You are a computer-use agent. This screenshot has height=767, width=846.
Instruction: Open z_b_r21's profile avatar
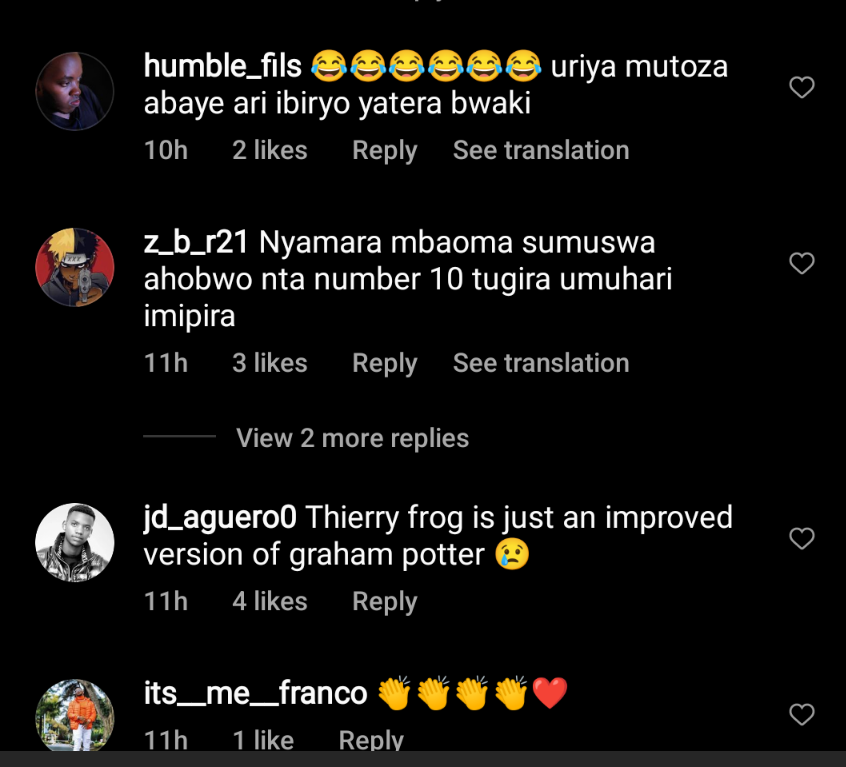75,267
